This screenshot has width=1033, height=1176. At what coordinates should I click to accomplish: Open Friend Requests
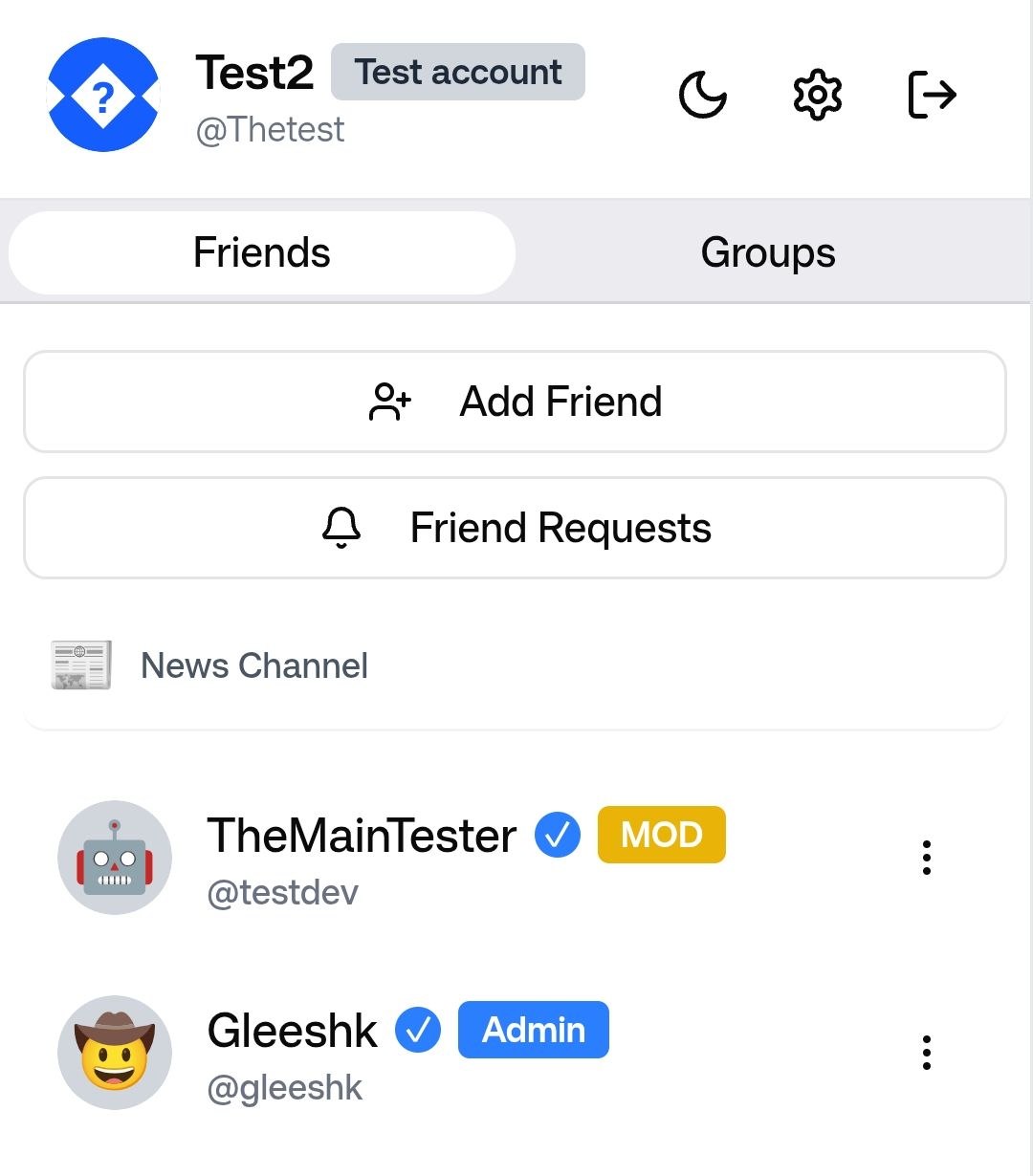pyautogui.click(x=515, y=528)
